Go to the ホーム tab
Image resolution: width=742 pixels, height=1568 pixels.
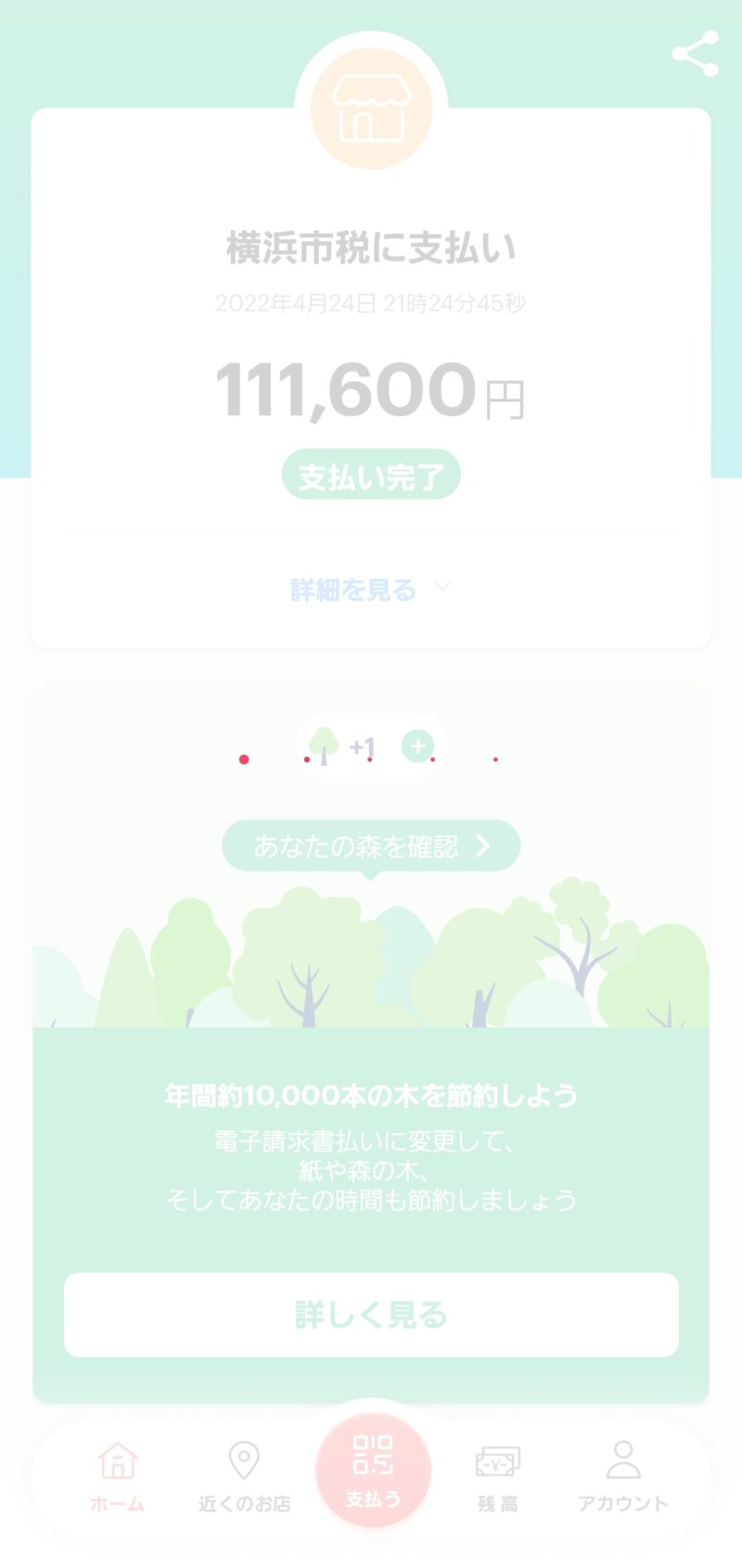[x=117, y=1476]
